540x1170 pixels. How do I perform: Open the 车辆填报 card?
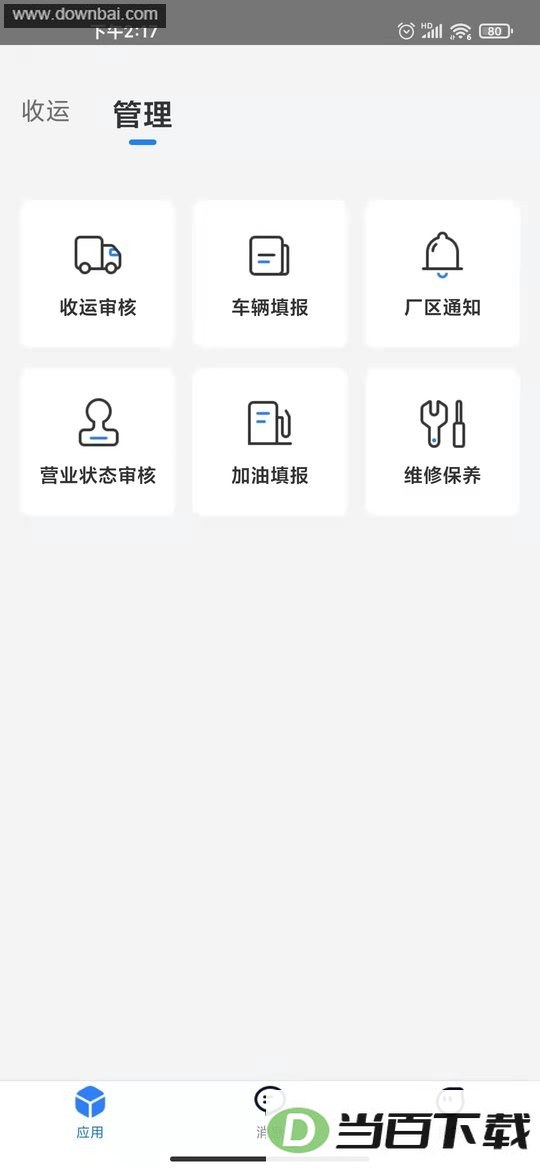point(269,274)
